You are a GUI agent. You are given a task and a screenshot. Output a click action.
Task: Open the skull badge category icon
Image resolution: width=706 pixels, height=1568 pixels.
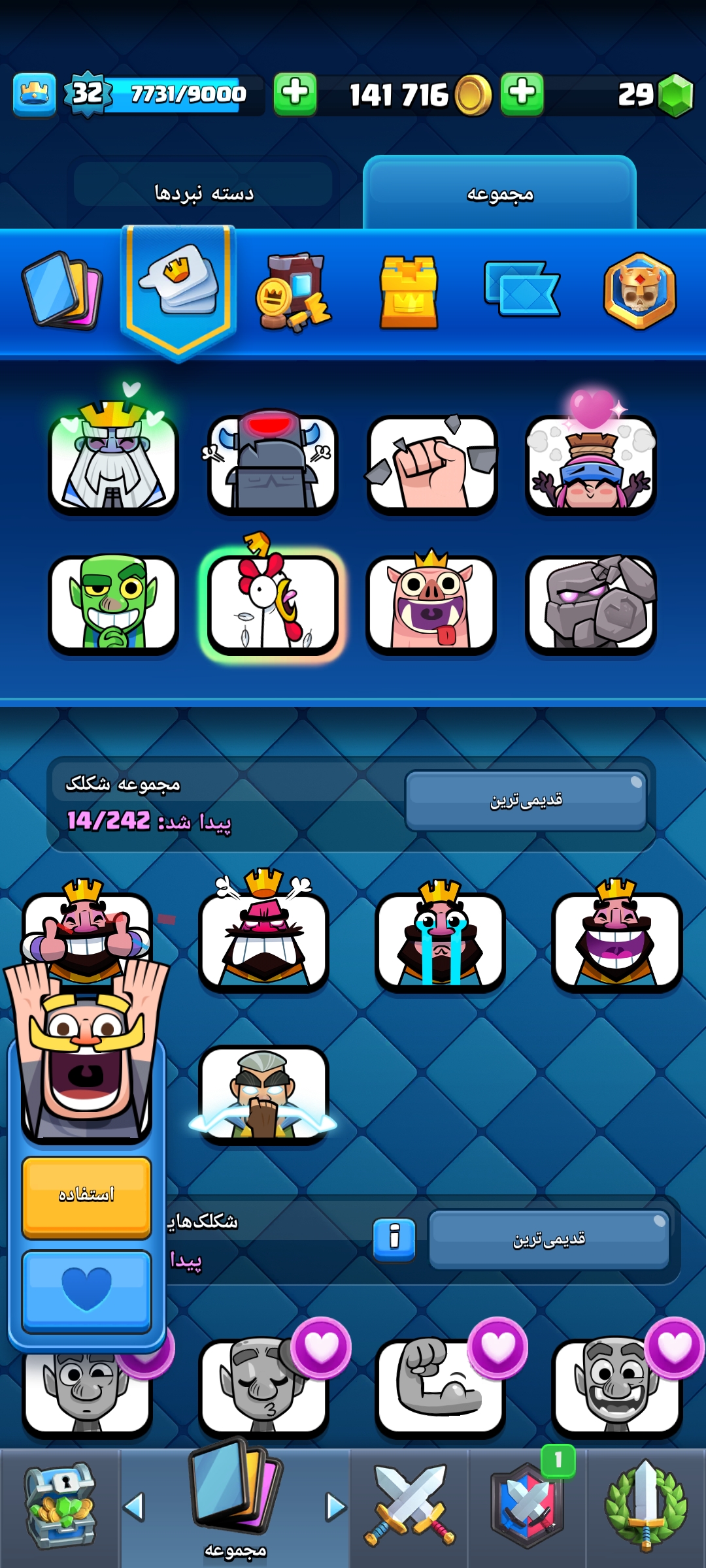click(639, 291)
